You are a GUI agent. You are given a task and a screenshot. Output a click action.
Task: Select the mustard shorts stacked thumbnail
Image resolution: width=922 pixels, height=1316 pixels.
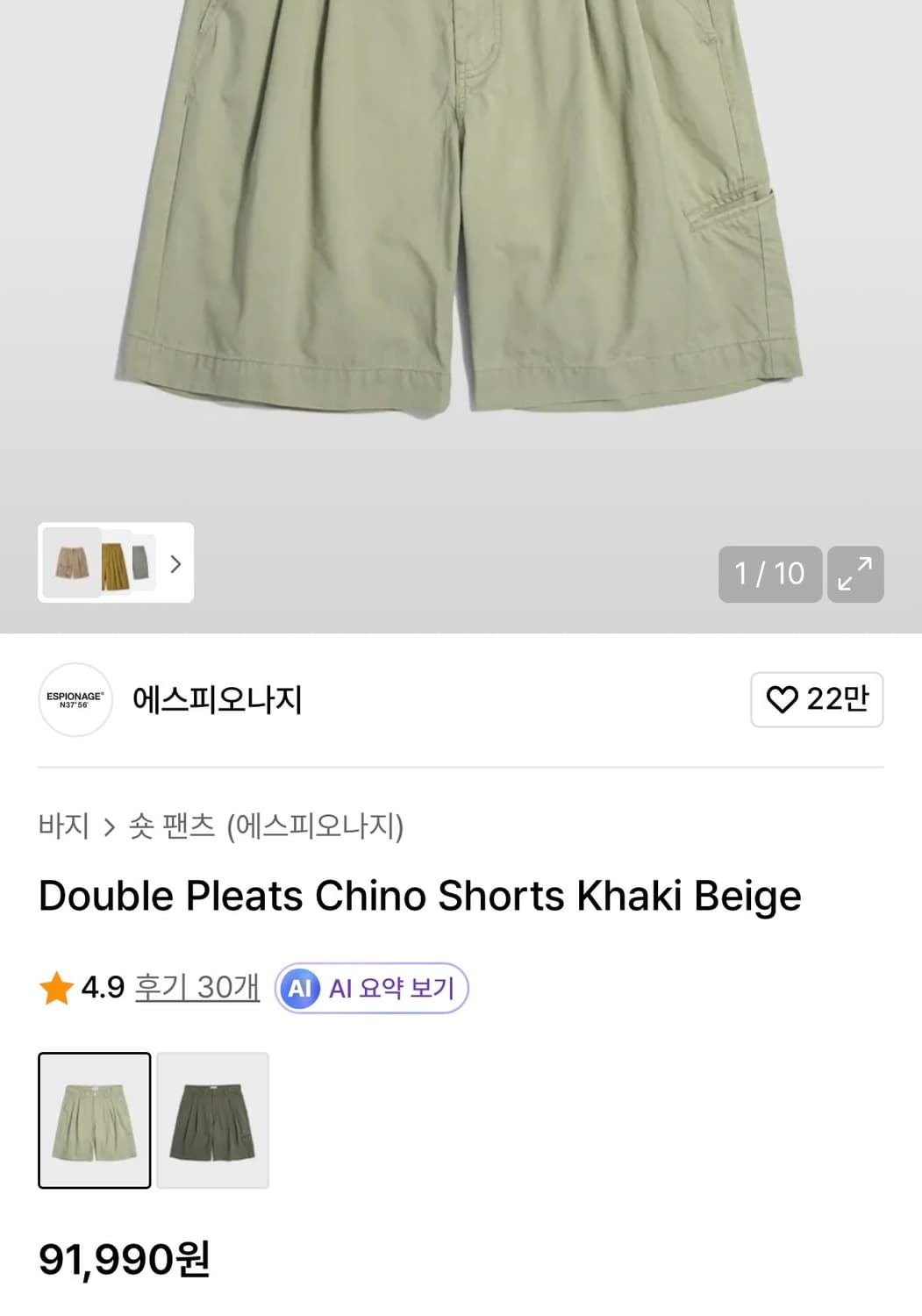pos(114,565)
